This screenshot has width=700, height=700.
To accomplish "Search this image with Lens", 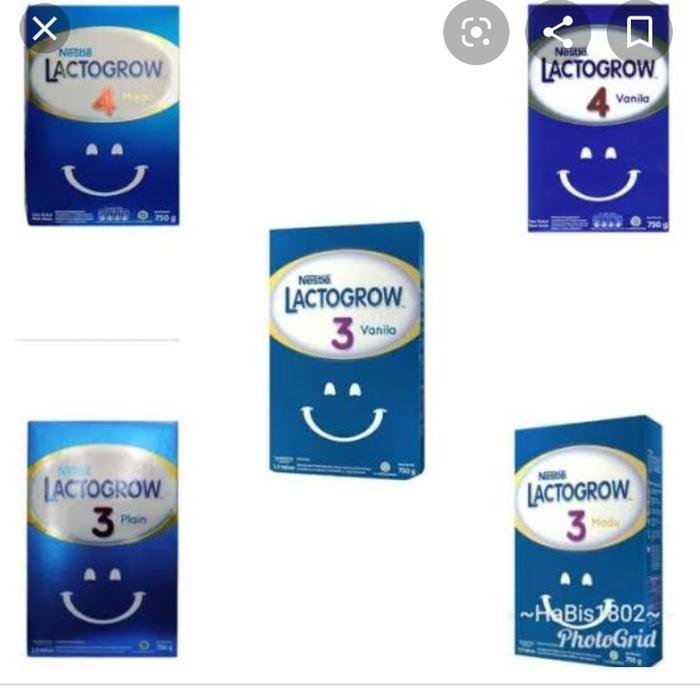I will point(474,33).
